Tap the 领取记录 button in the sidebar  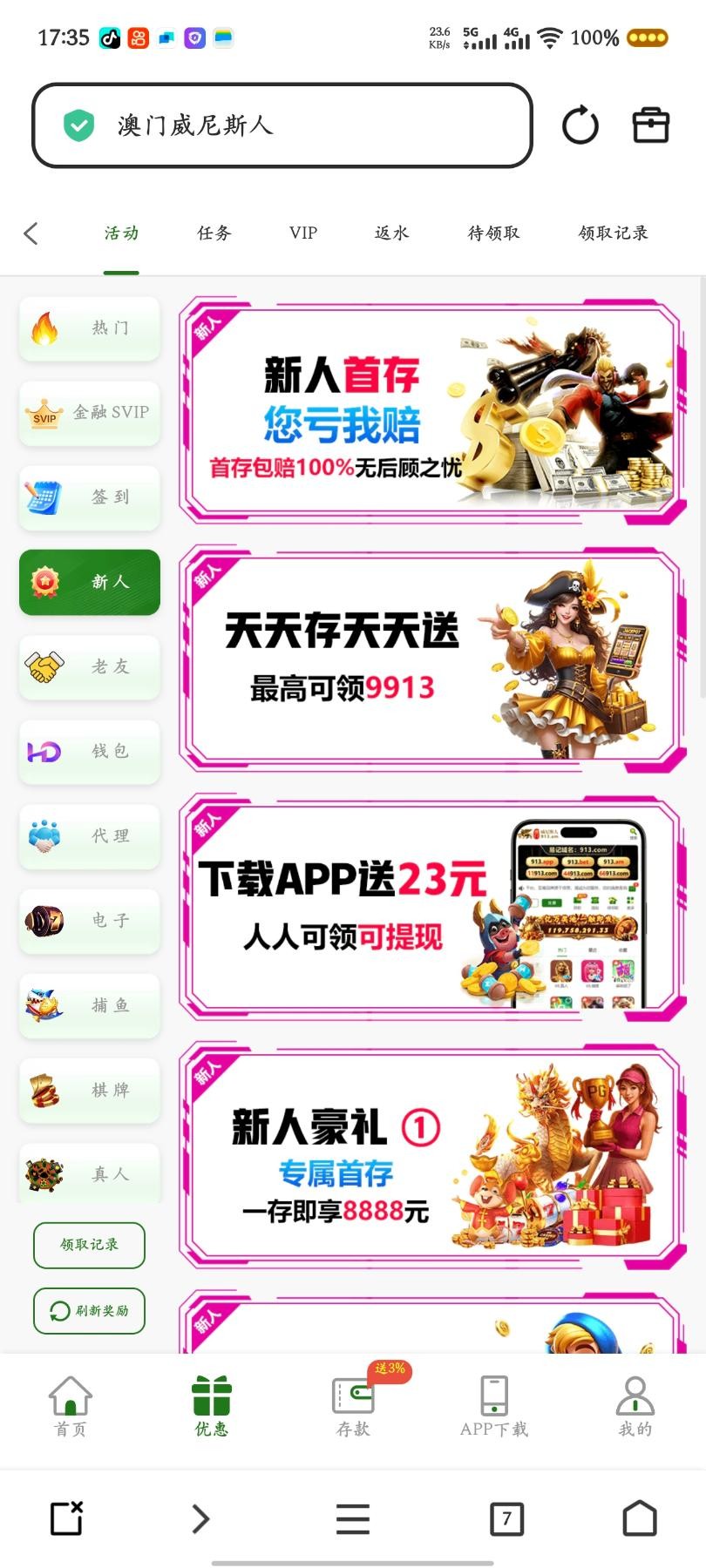pos(89,1245)
